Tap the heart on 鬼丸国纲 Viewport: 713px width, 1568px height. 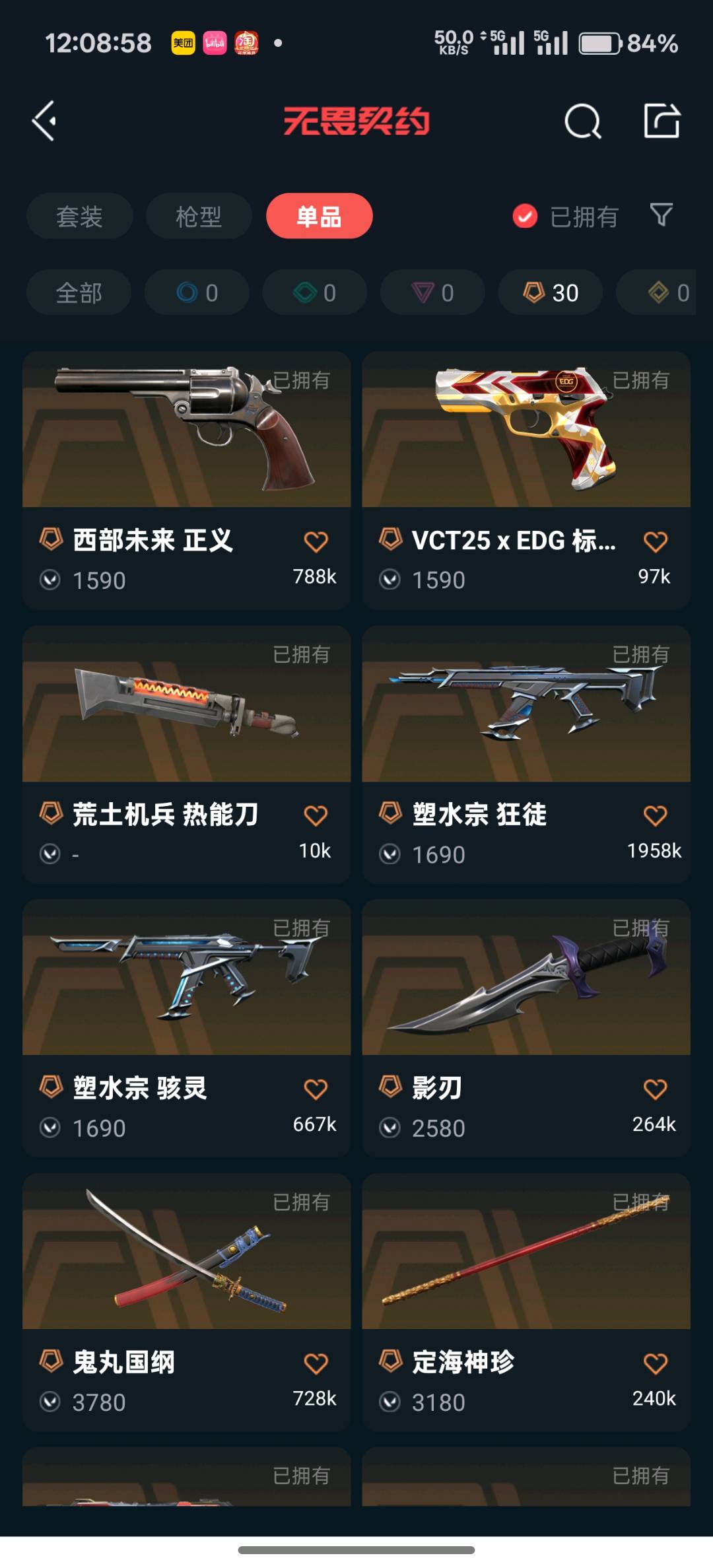[x=316, y=1363]
